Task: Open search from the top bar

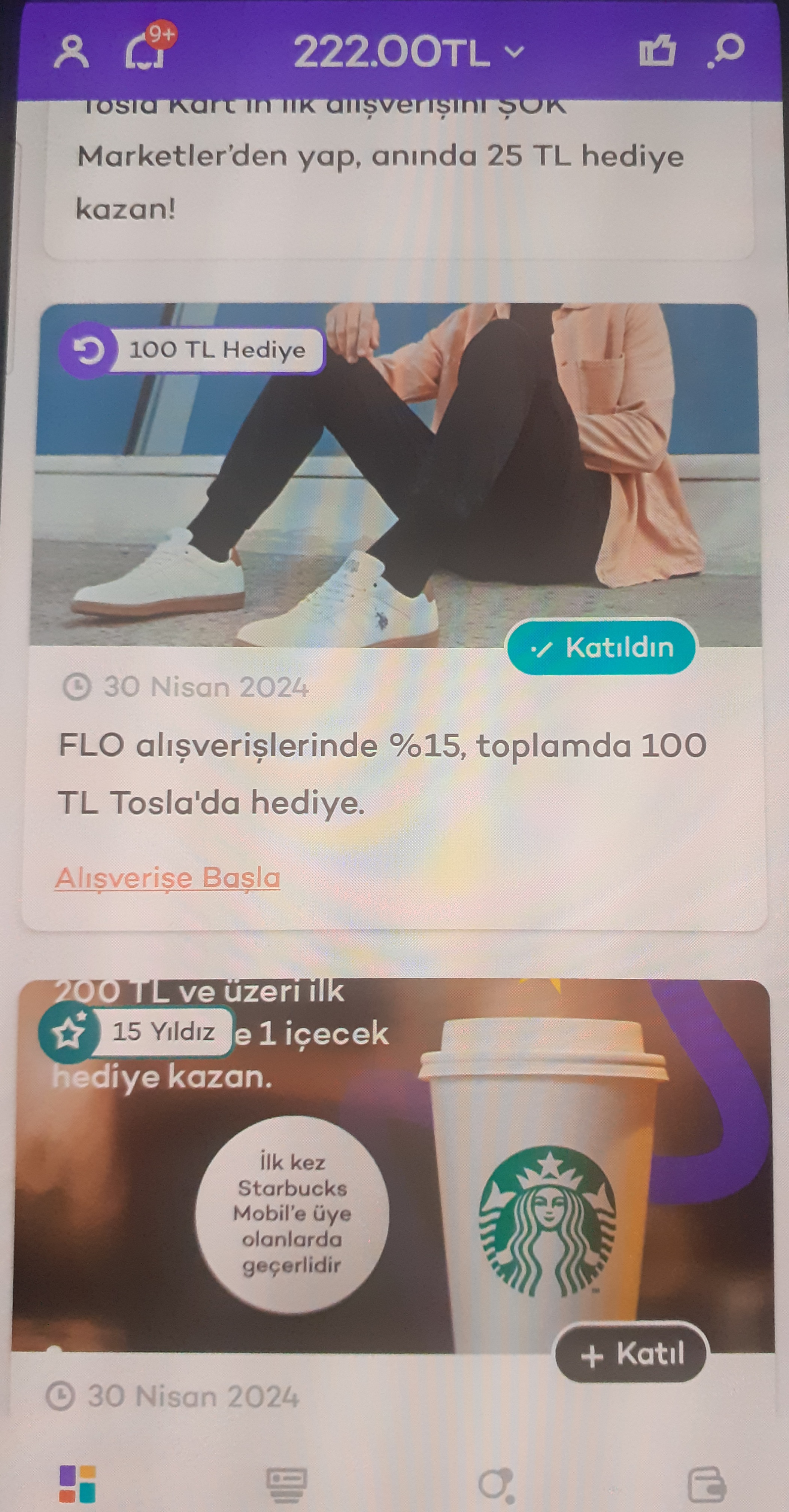Action: pyautogui.click(x=726, y=51)
